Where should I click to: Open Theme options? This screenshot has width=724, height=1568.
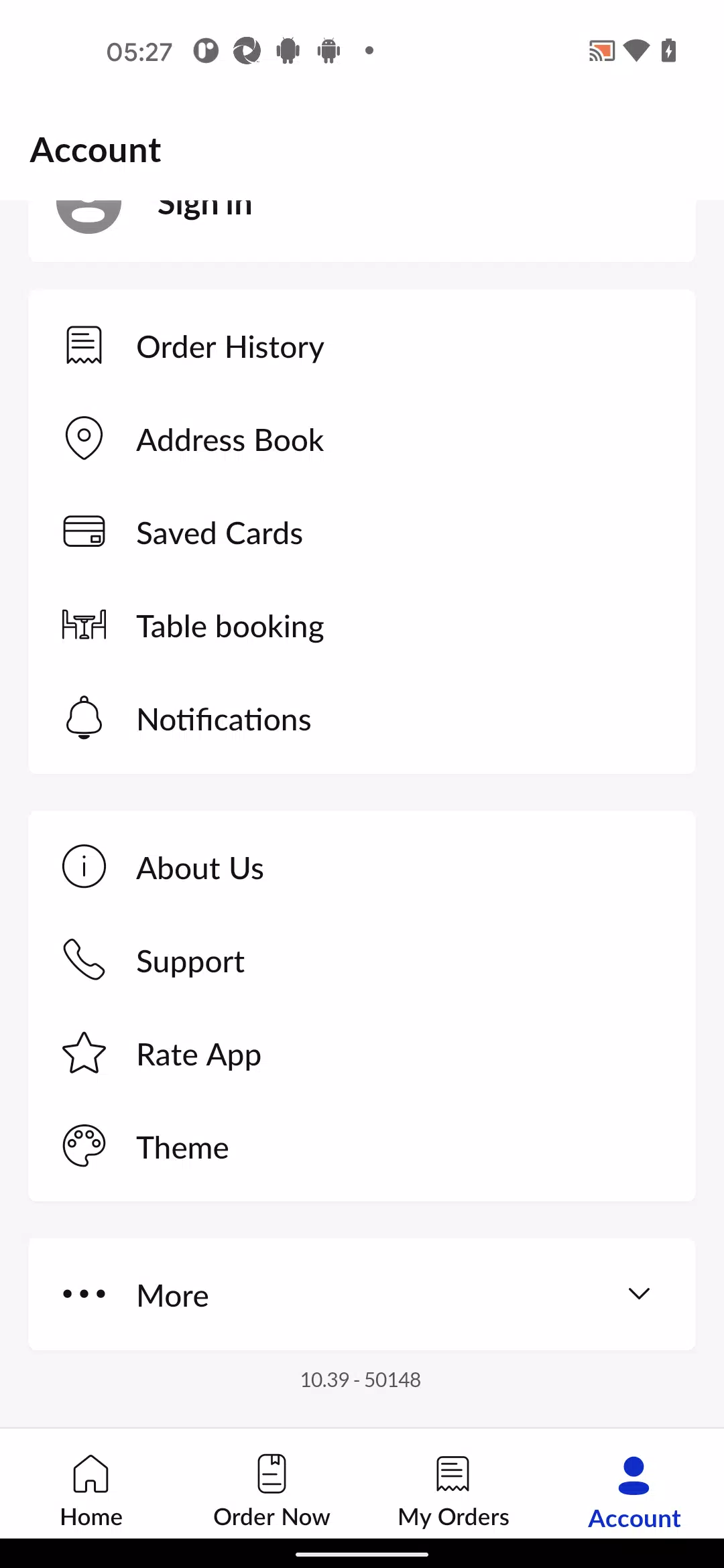pos(362,1147)
